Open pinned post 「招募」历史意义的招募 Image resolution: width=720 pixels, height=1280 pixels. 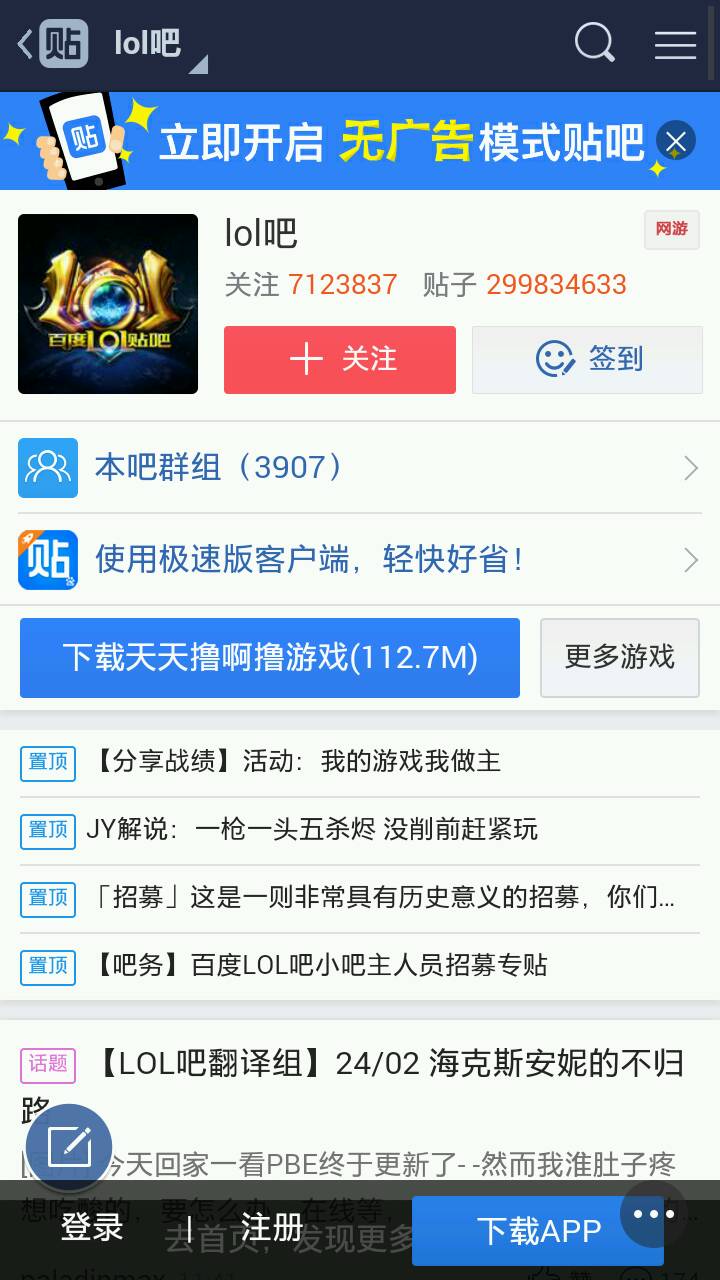click(360, 897)
